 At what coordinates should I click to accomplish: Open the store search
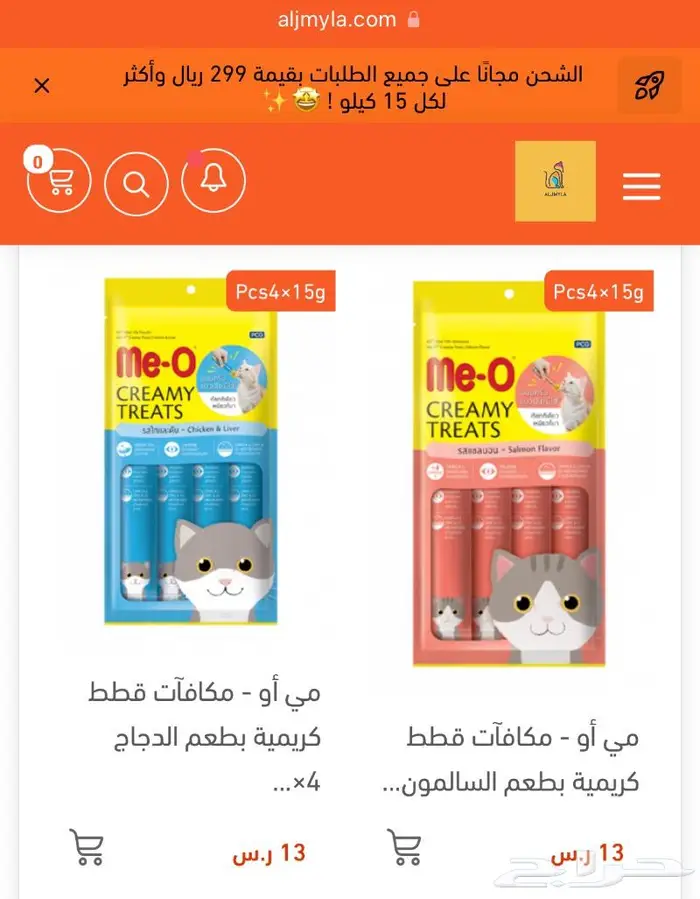[x=136, y=183]
